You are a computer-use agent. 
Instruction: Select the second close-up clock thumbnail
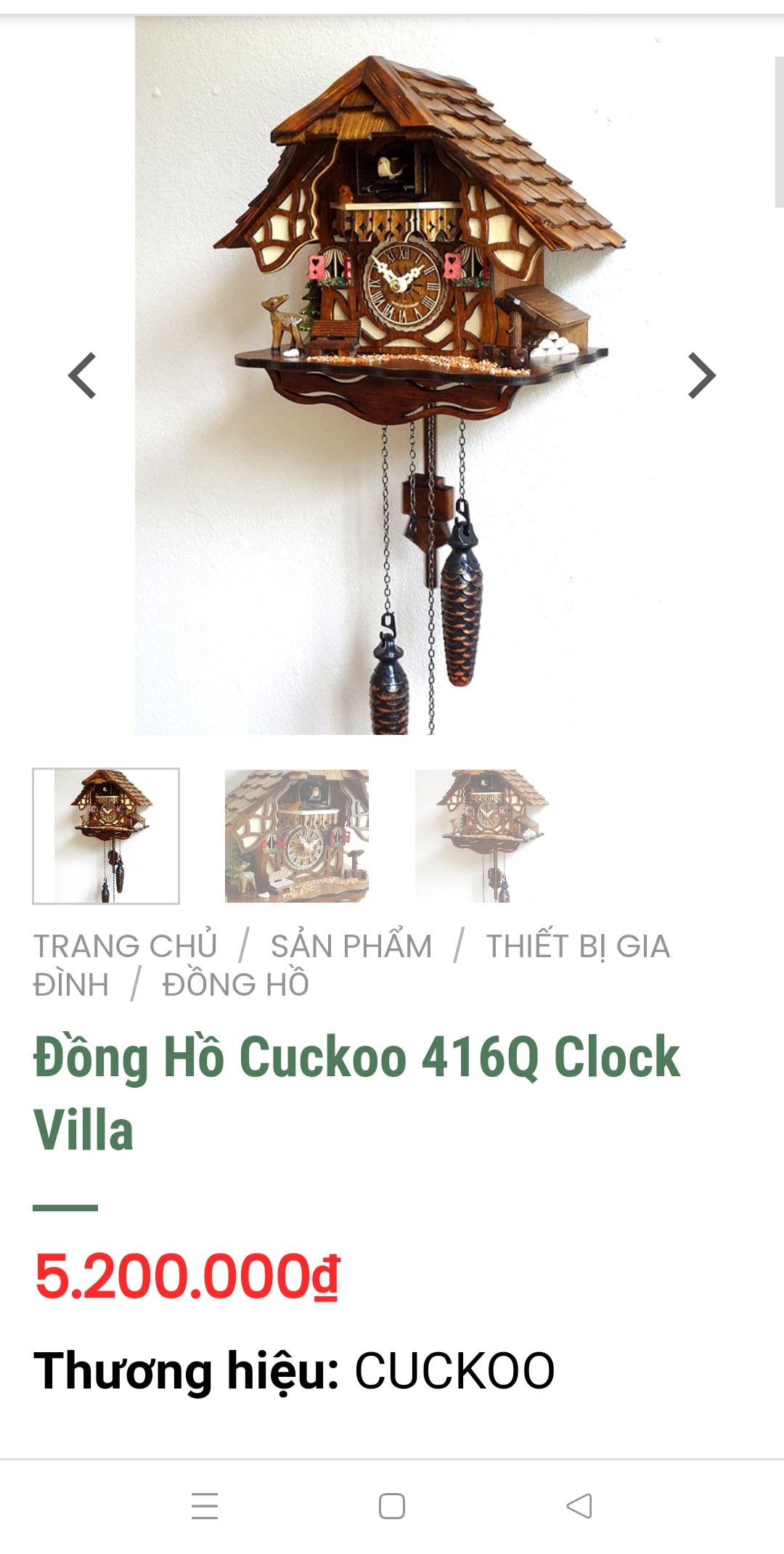pyautogui.click(x=297, y=836)
